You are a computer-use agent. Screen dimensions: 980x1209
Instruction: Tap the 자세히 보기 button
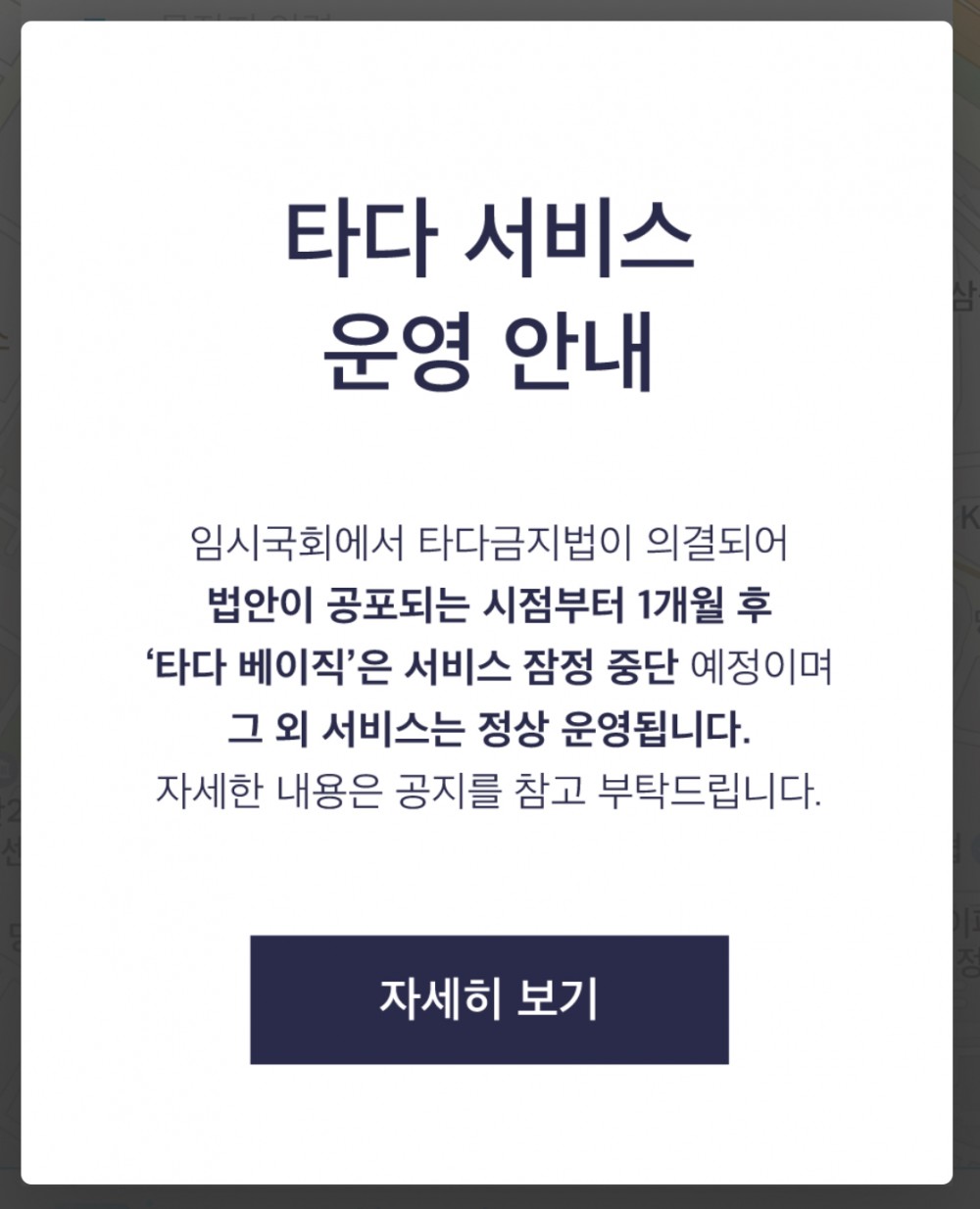[x=489, y=999]
